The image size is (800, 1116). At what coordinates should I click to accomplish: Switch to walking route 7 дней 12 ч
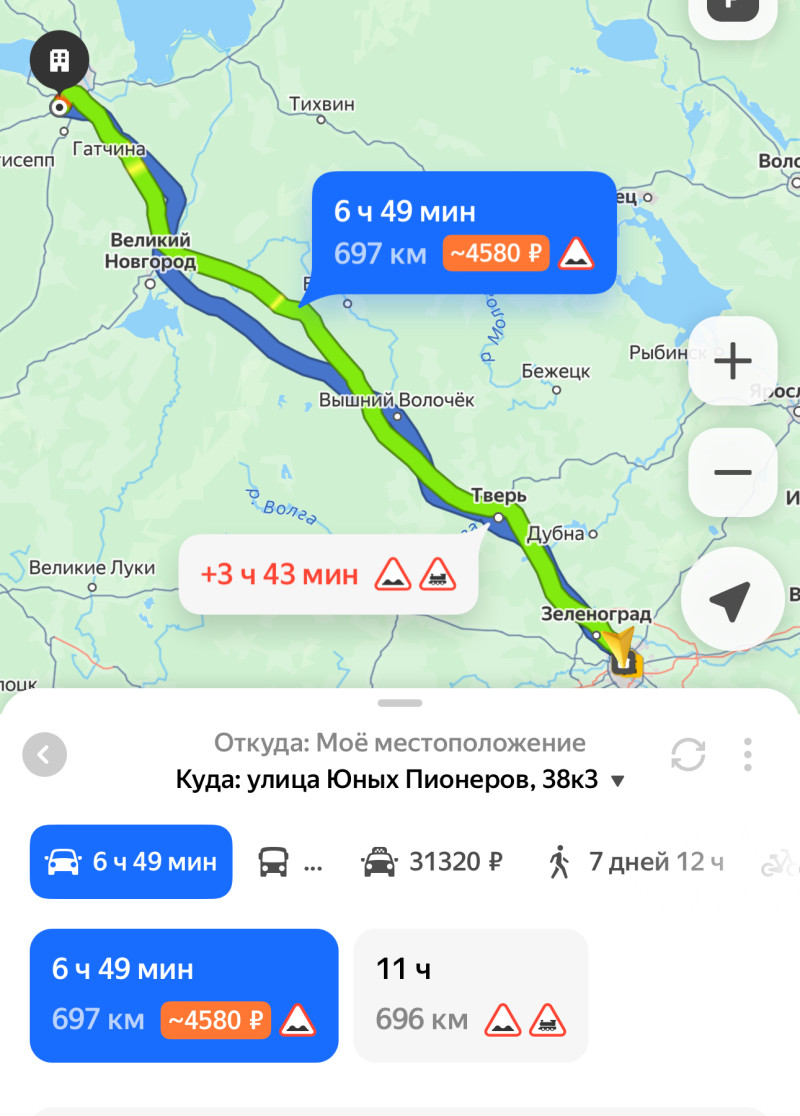pos(636,862)
